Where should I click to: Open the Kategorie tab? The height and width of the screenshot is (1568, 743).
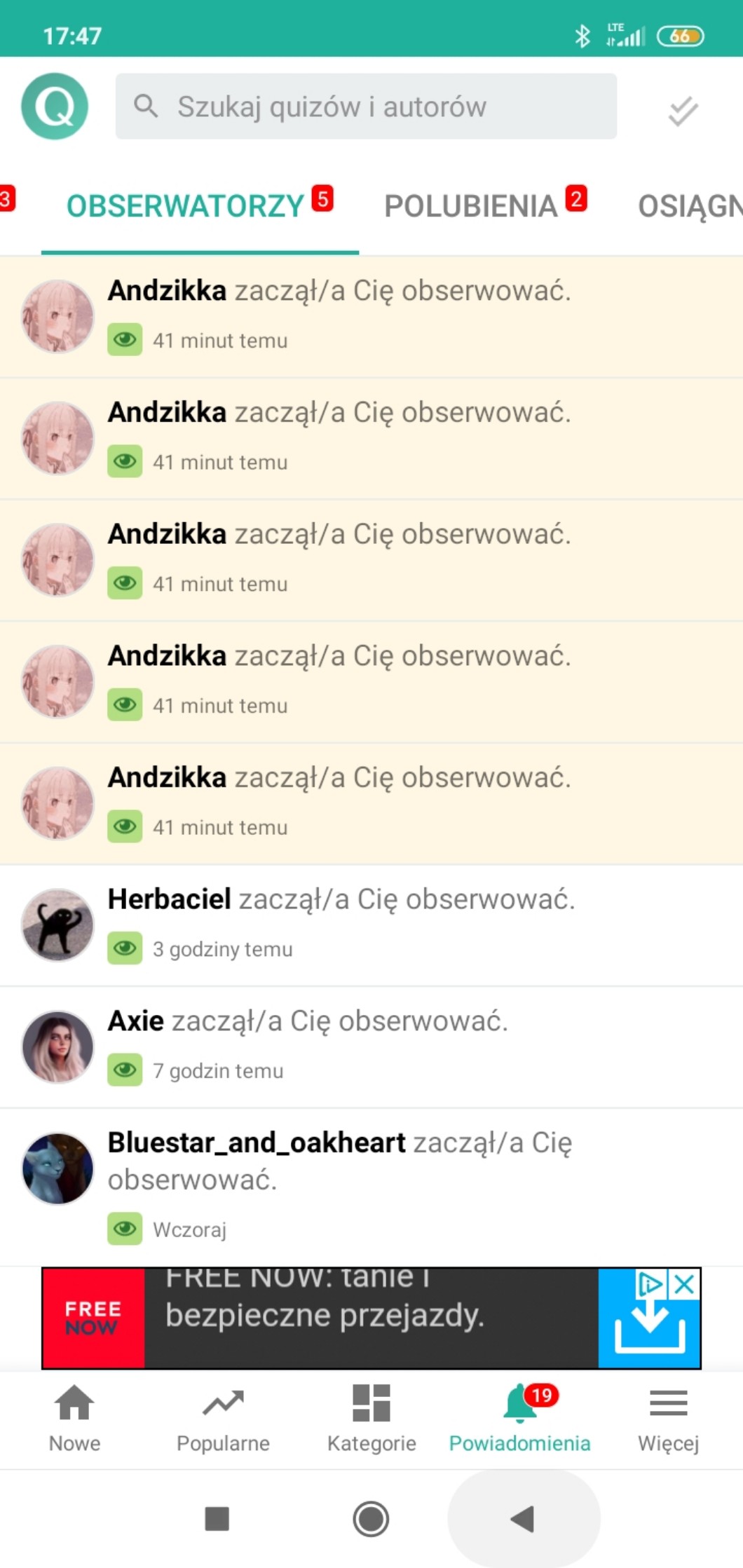(x=371, y=1419)
